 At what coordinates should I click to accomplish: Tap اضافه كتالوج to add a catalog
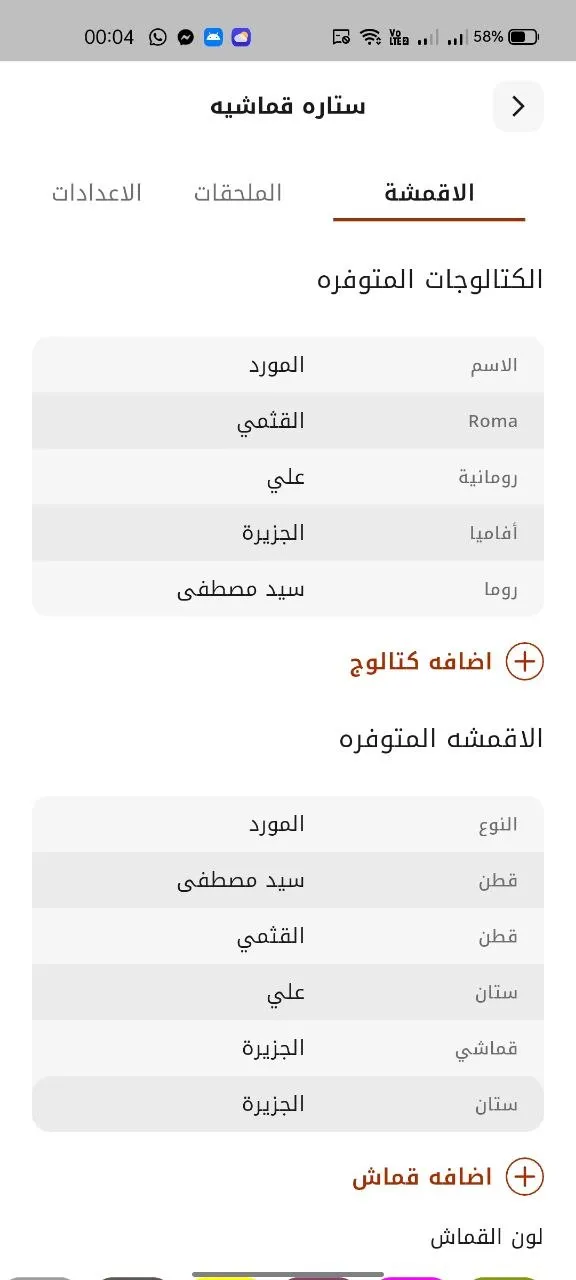coord(446,662)
